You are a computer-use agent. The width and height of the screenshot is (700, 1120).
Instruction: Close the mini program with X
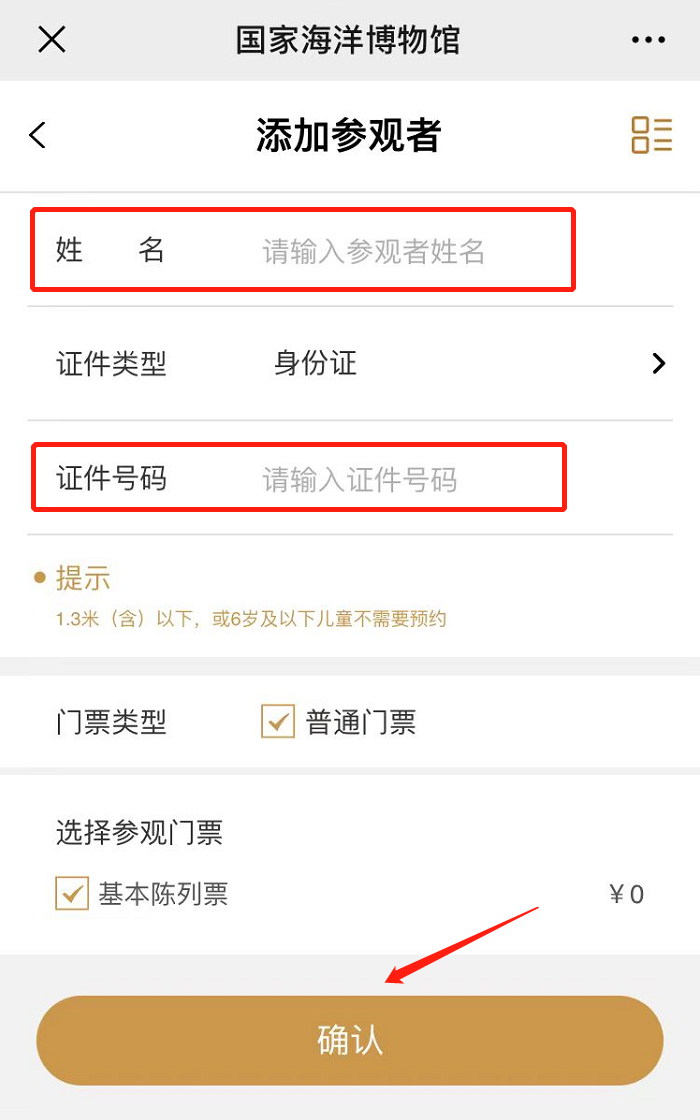[52, 40]
